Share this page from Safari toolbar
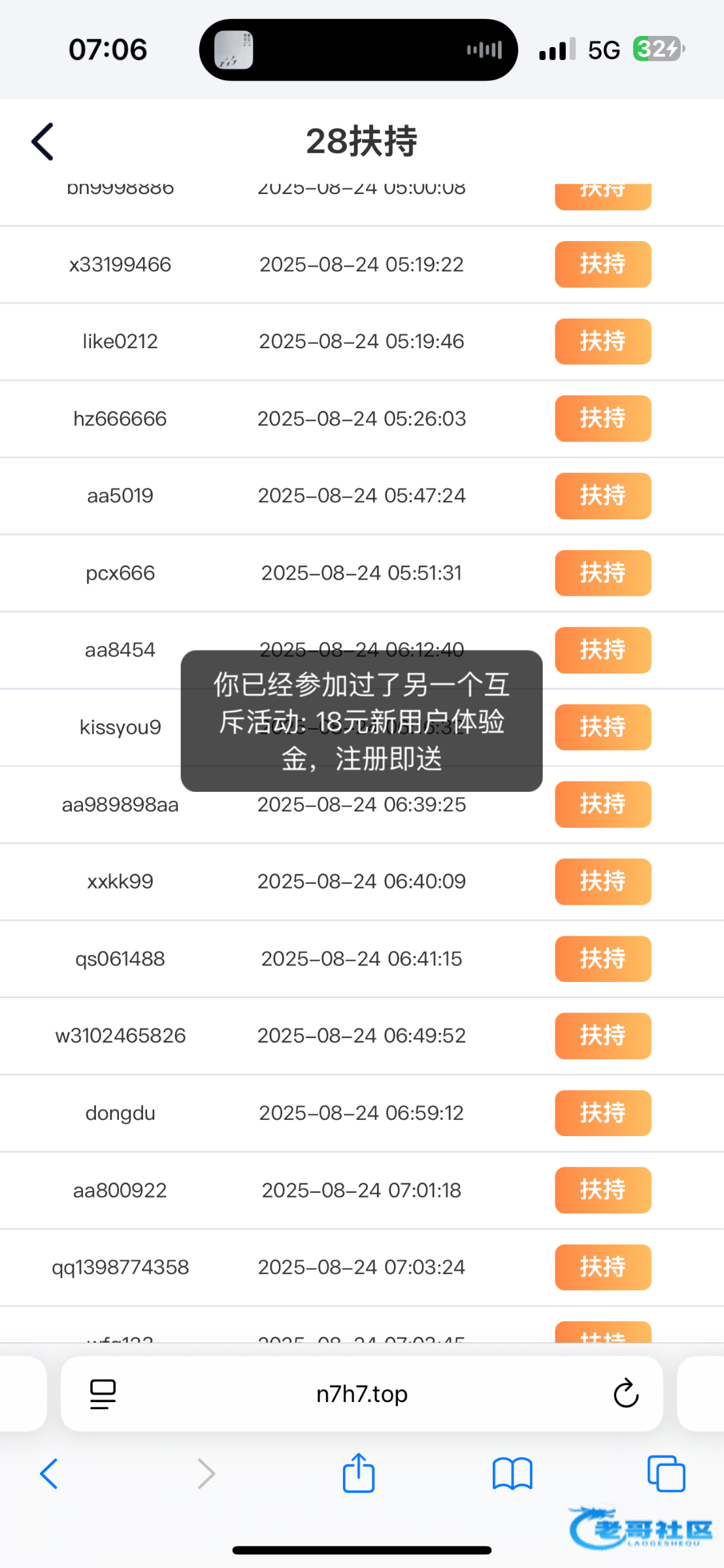 coord(359,1474)
